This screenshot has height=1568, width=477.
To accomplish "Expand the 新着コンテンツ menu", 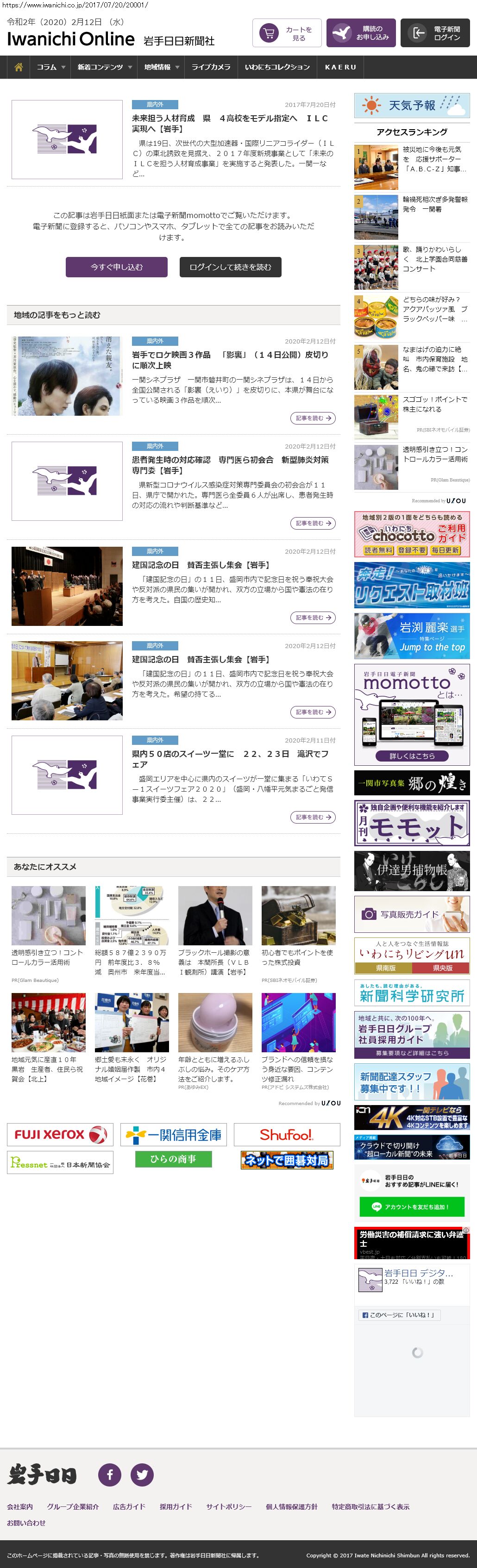I will pos(104,67).
